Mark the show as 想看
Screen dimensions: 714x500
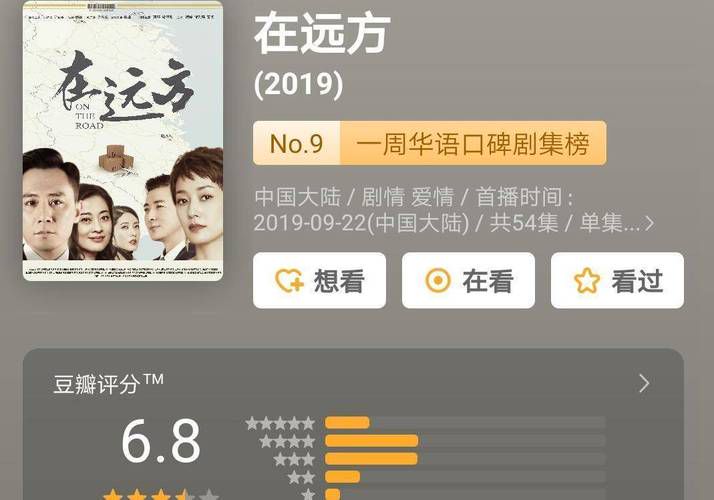click(319, 281)
